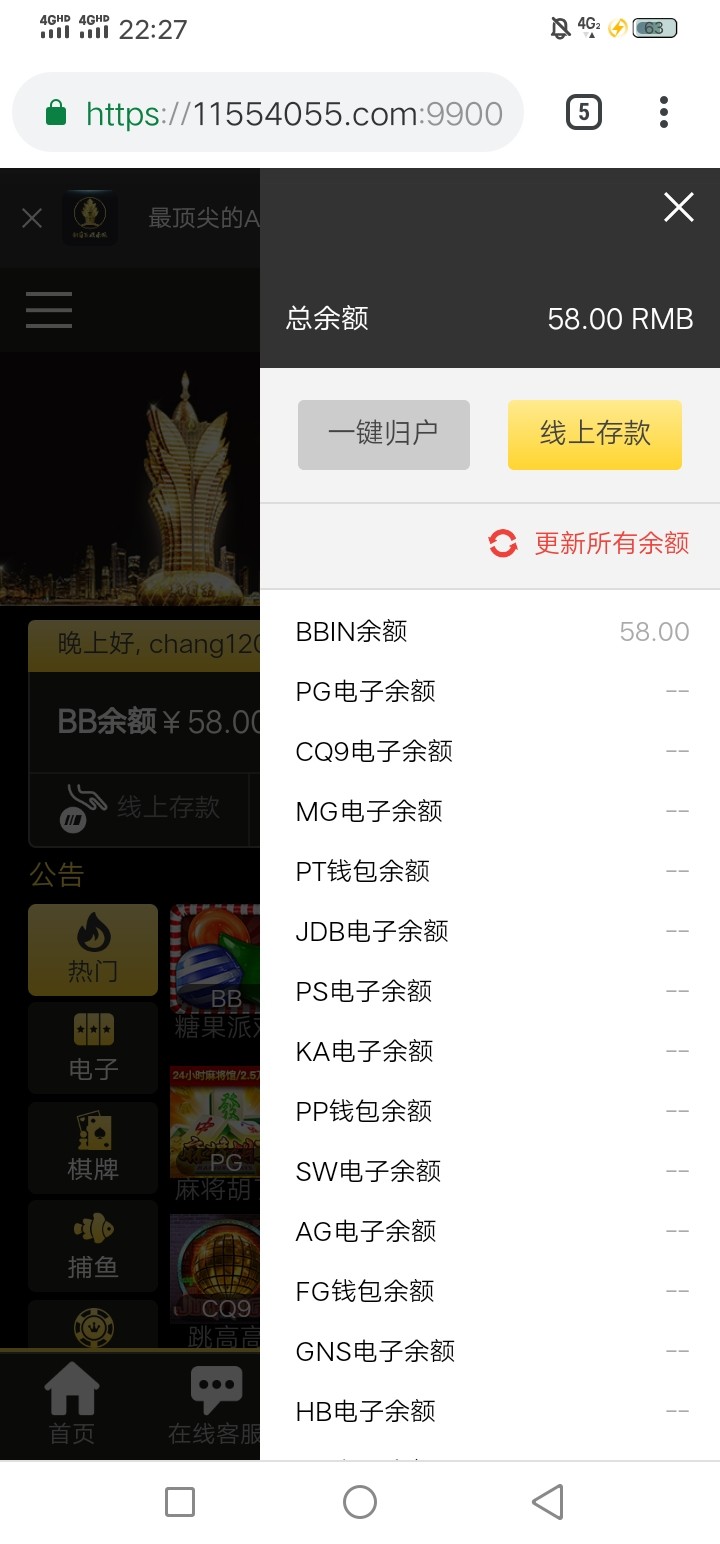Tap the 一键归户 button
The width and height of the screenshot is (720, 1544).
coord(383,434)
